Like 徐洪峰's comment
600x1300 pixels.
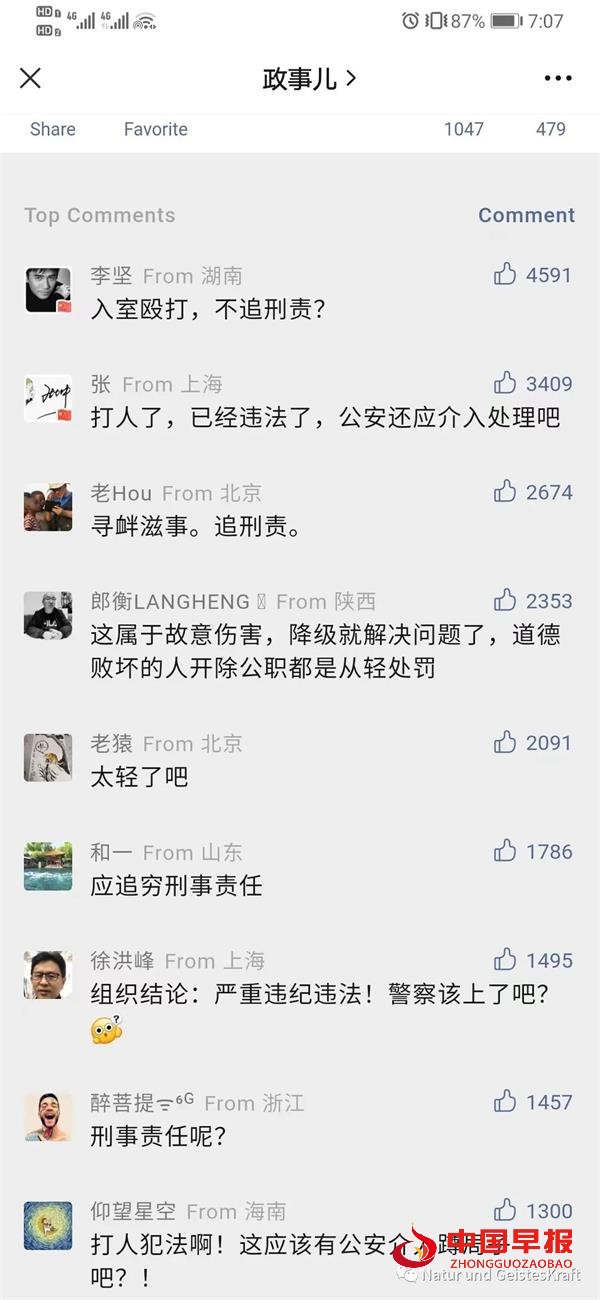click(x=505, y=960)
